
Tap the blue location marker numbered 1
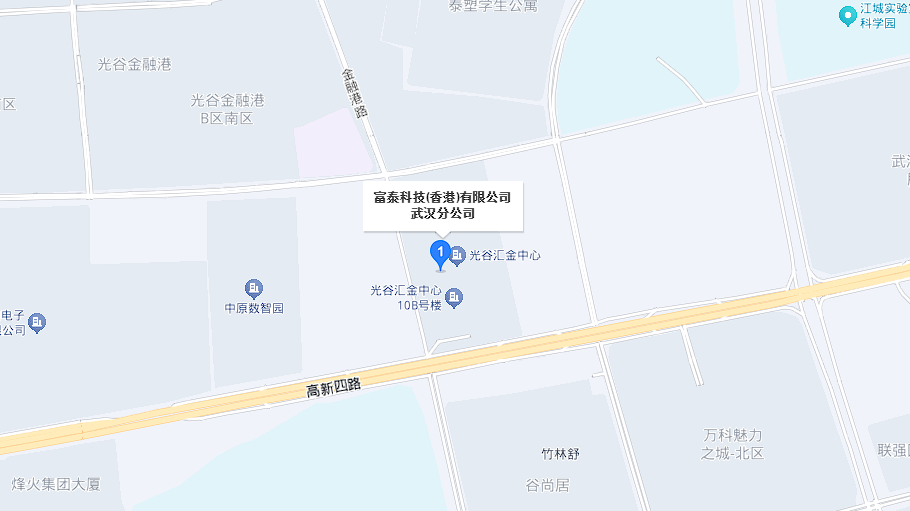[439, 254]
